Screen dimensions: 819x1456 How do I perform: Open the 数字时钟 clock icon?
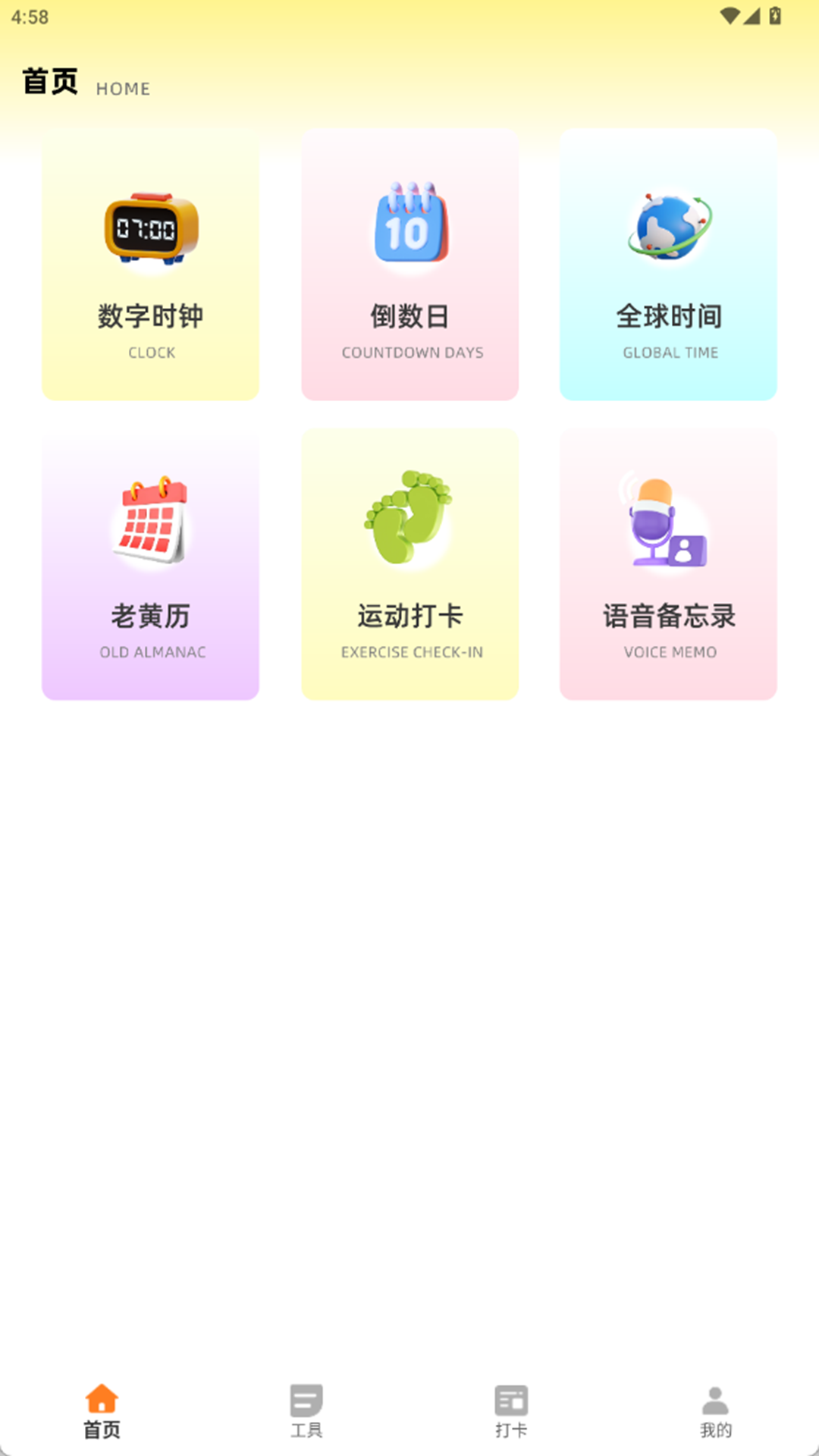(x=149, y=227)
